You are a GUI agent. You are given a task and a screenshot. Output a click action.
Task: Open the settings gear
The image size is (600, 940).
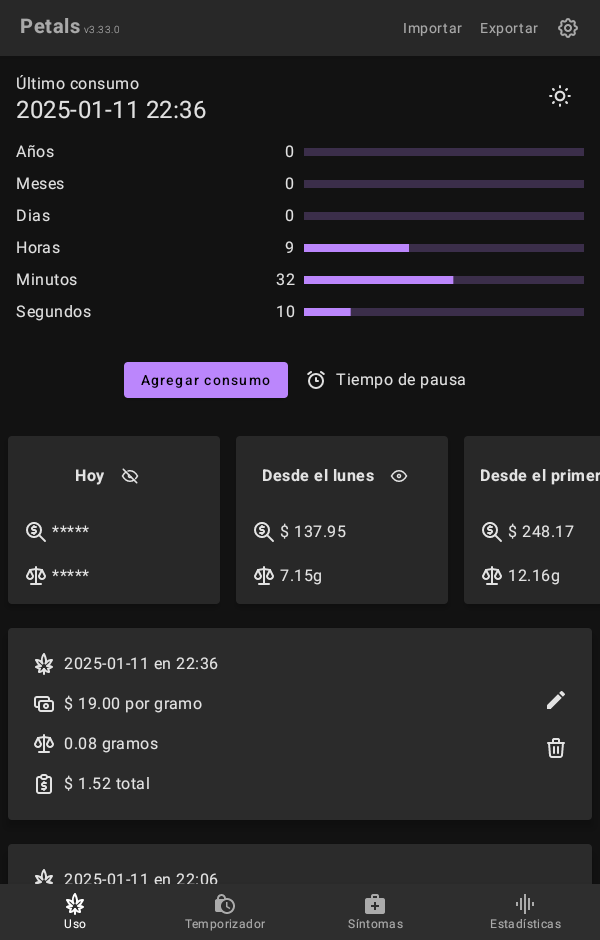568,28
